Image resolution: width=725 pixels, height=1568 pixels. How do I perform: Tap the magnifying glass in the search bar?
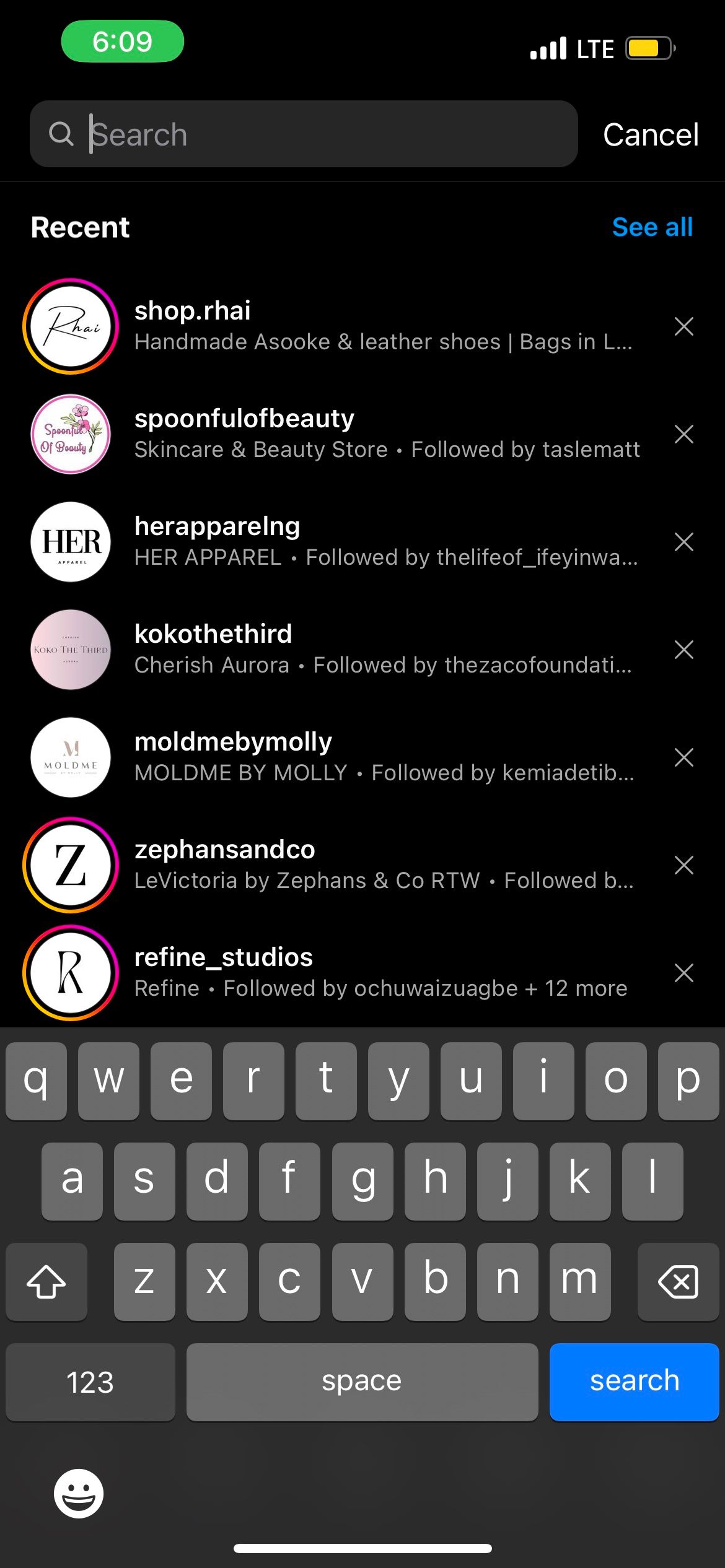pyautogui.click(x=61, y=133)
